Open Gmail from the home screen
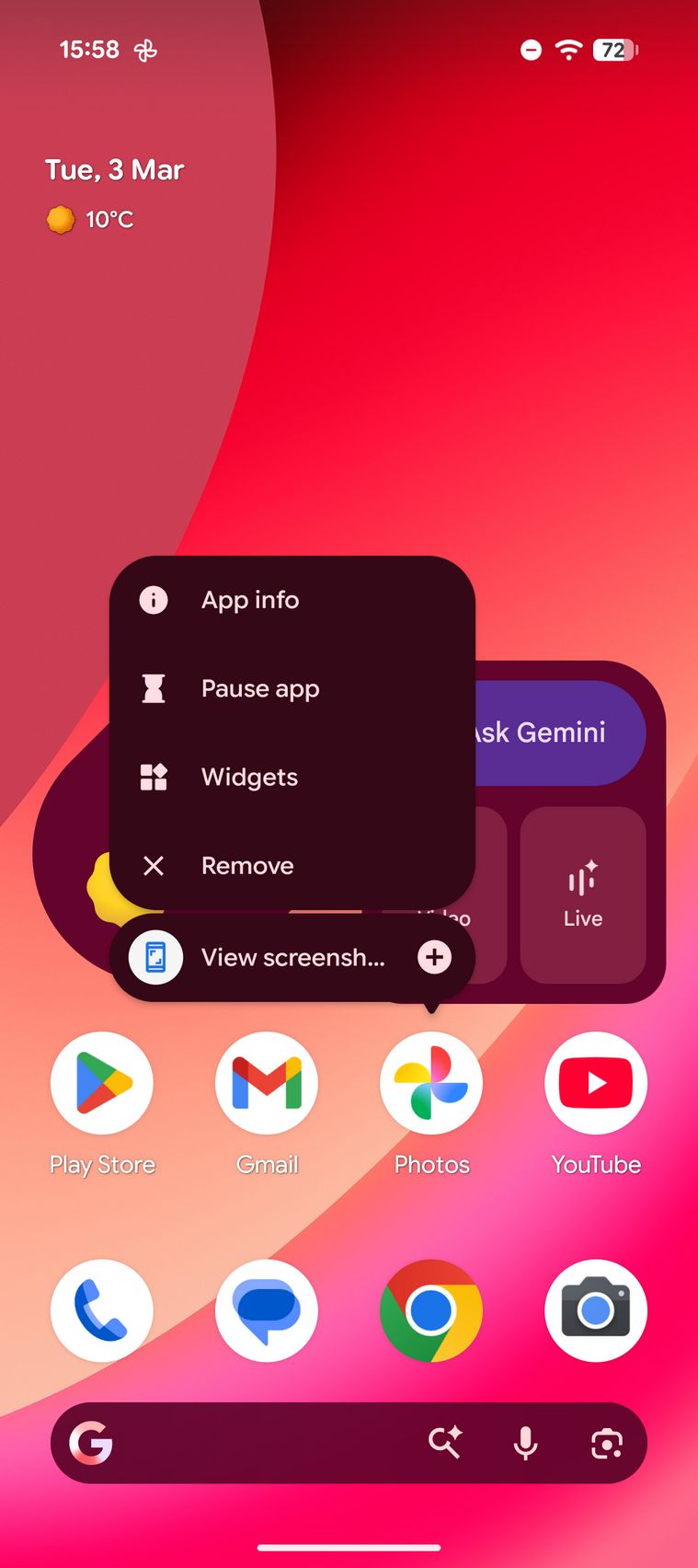 tap(267, 1083)
